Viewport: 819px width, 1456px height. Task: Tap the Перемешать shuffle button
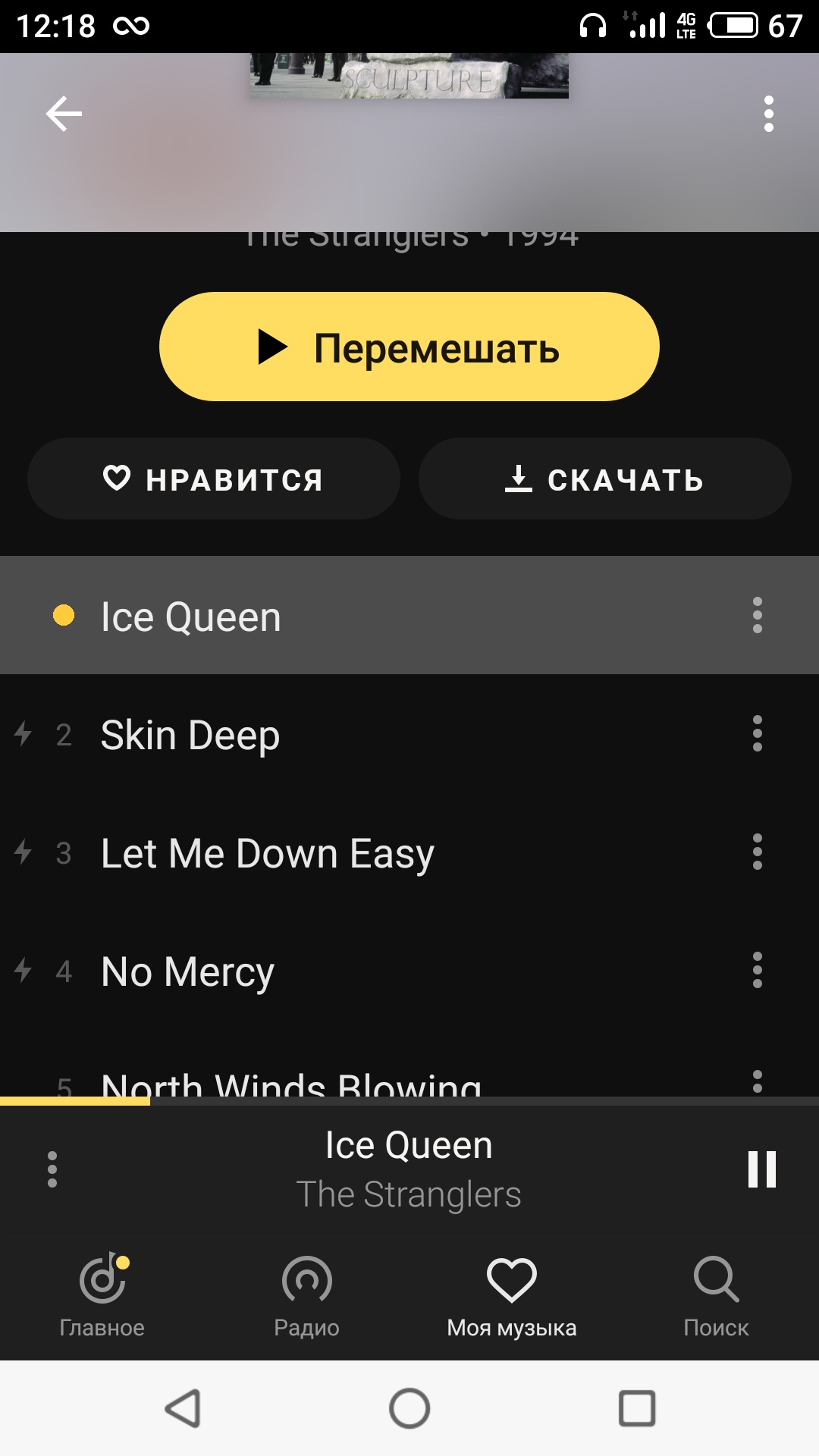point(409,347)
